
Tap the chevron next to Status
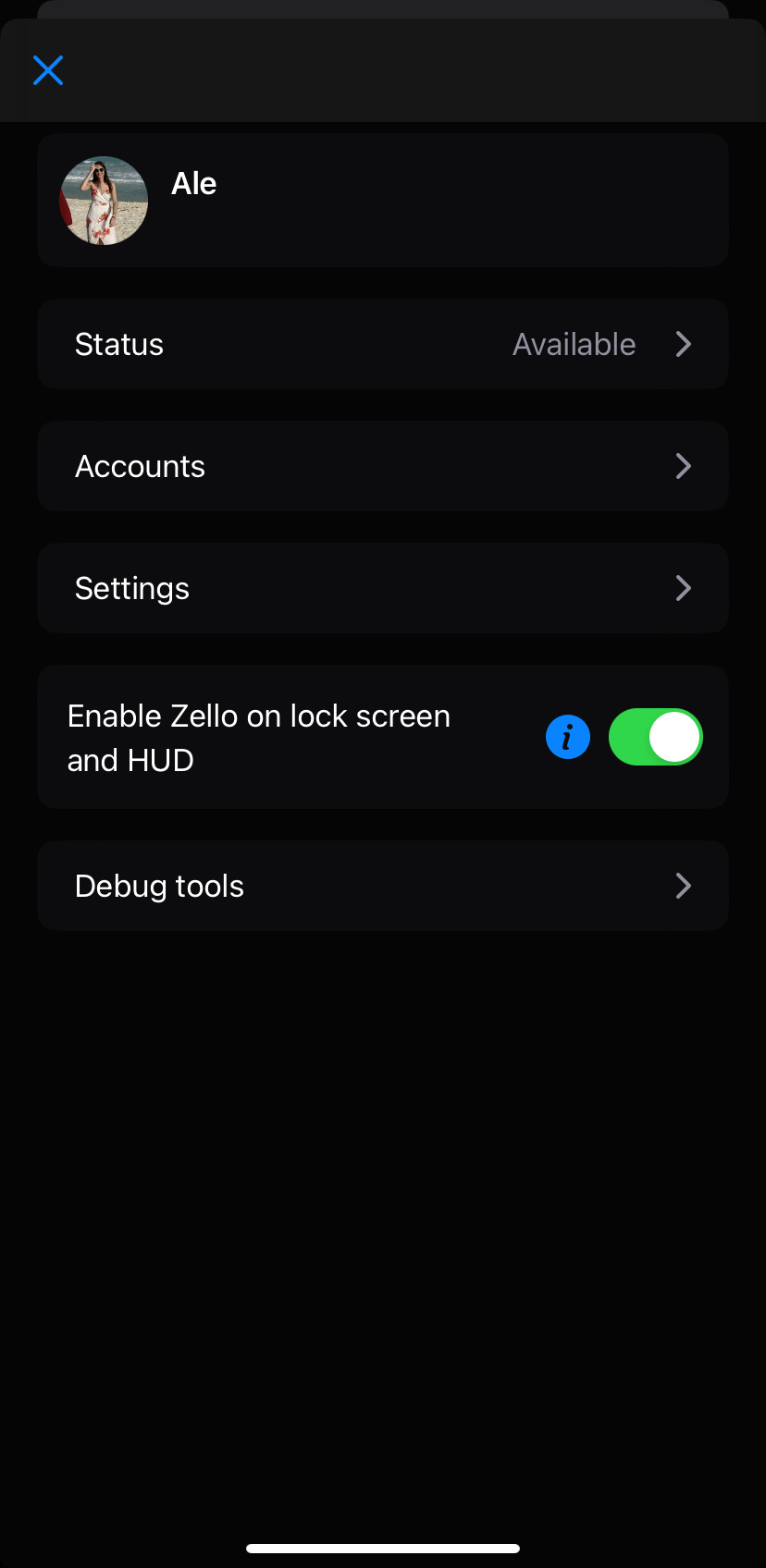683,344
